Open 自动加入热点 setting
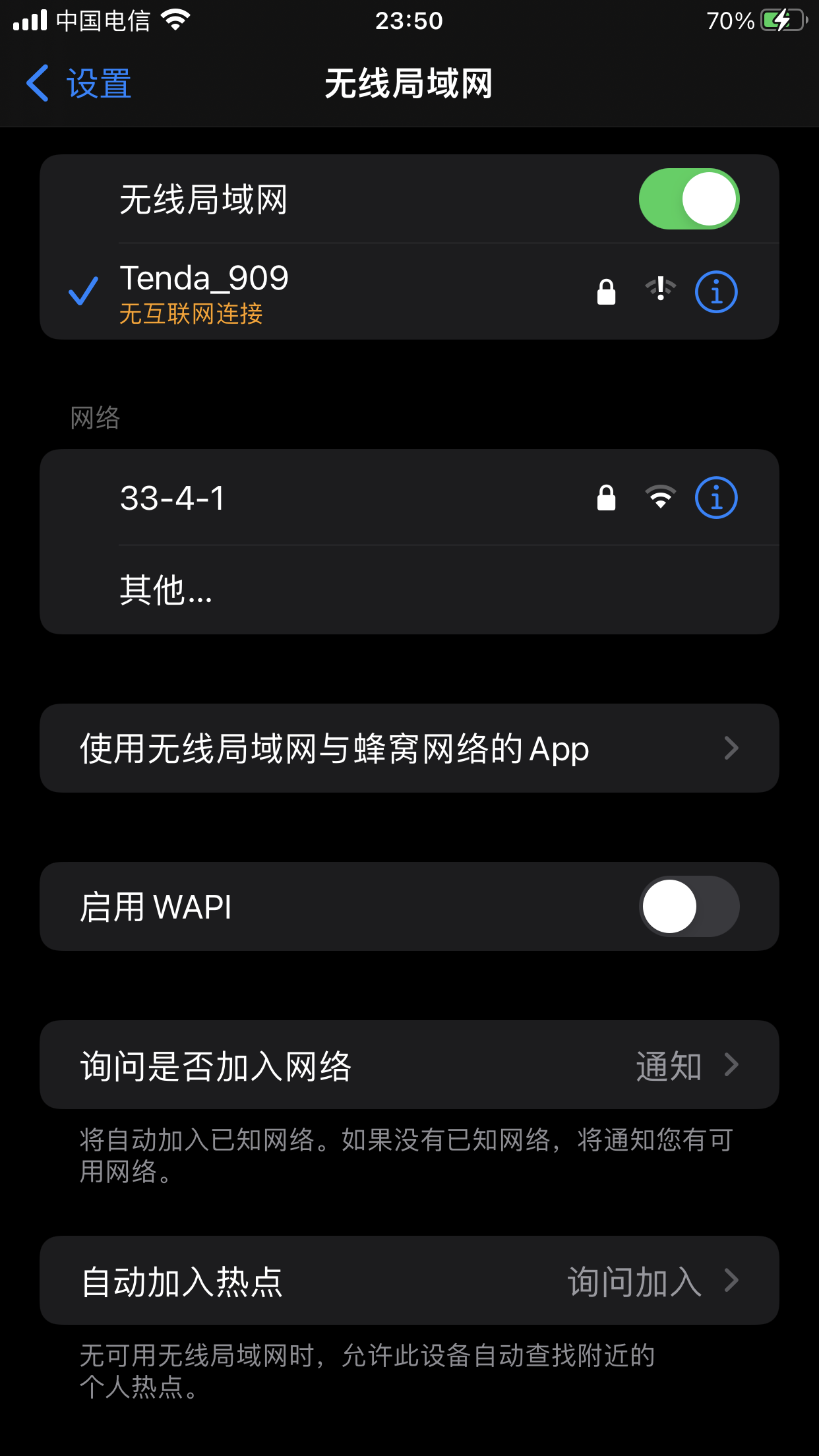The height and width of the screenshot is (1456, 819). [x=409, y=1281]
